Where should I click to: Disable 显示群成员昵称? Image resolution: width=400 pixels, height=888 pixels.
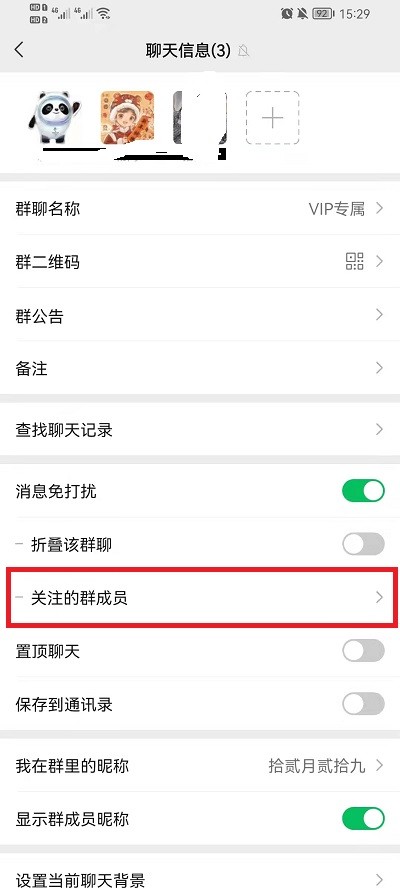coord(363,819)
